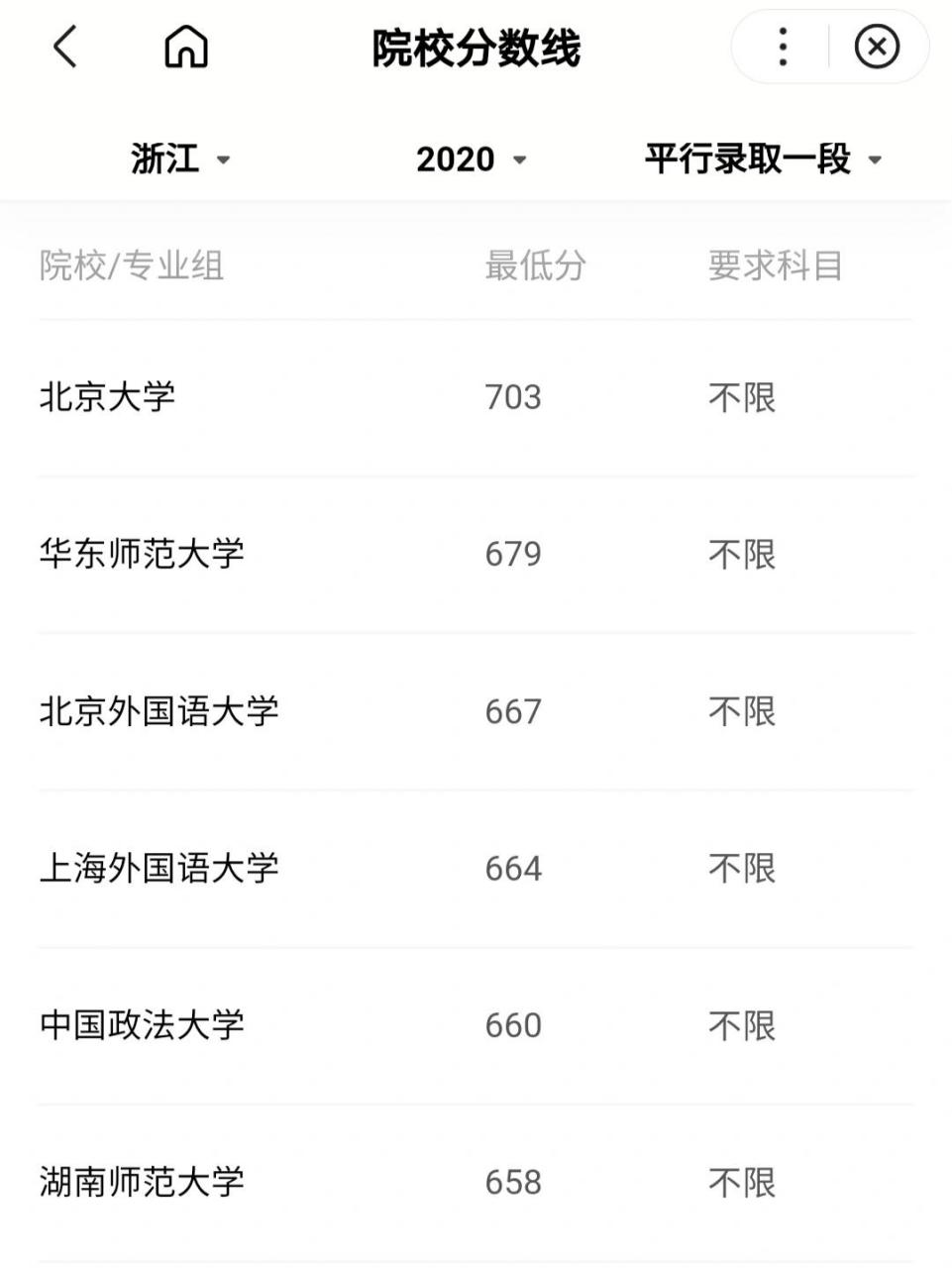Tap the score 660 for 中国政法大学
Viewport: 952px width, 1268px height.
[512, 1025]
